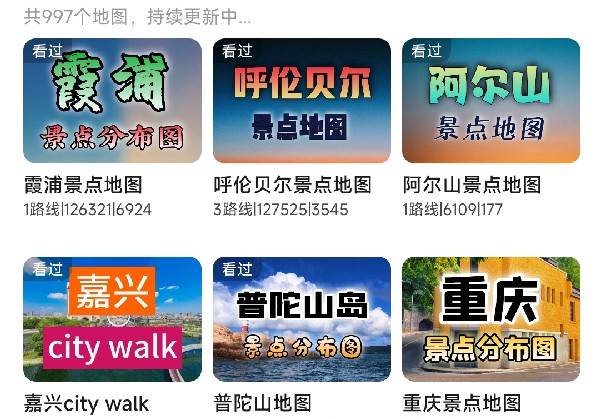Open the 霞浦景点地图 card

click(112, 101)
